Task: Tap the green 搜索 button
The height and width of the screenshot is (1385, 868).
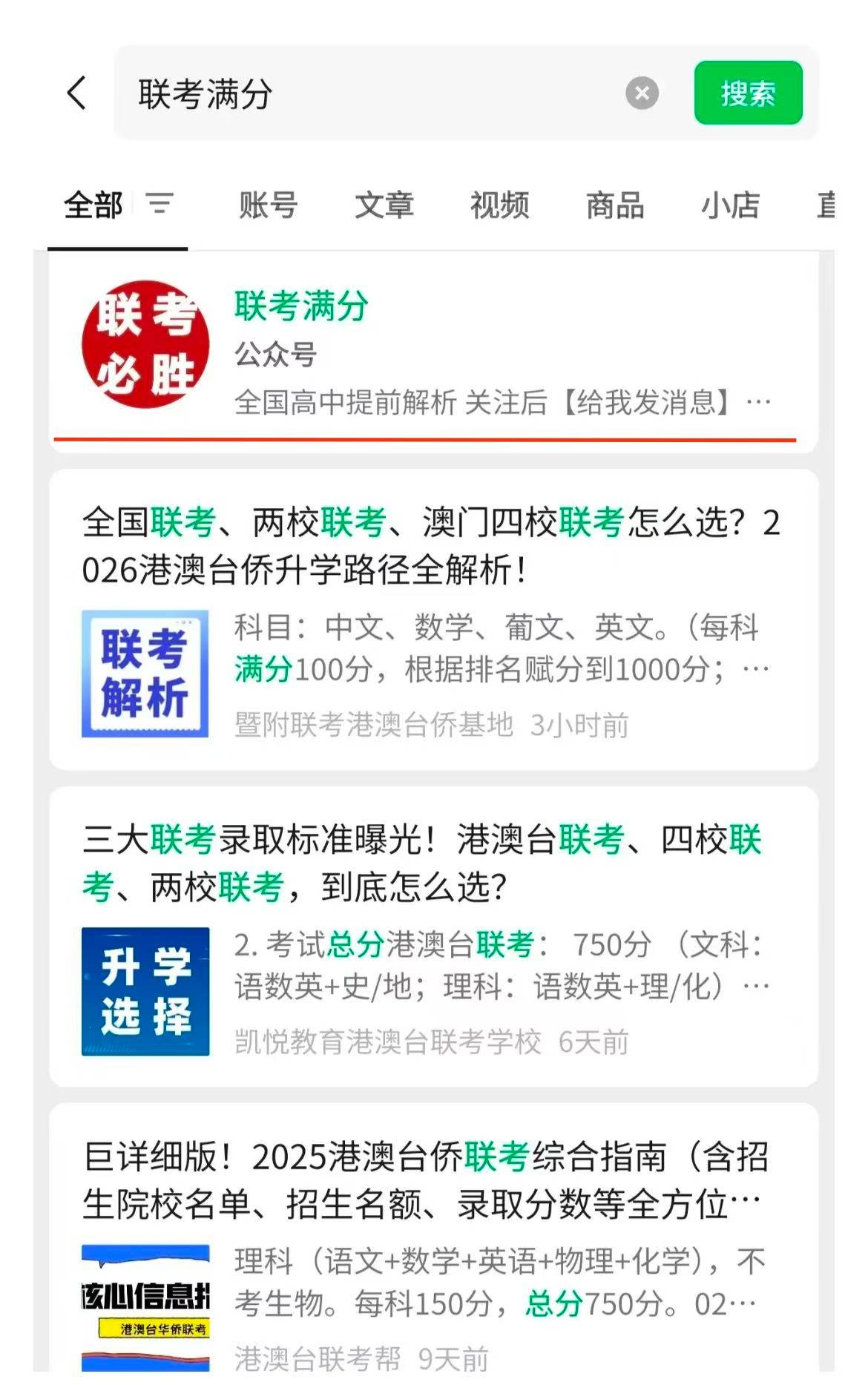Action: (748, 93)
